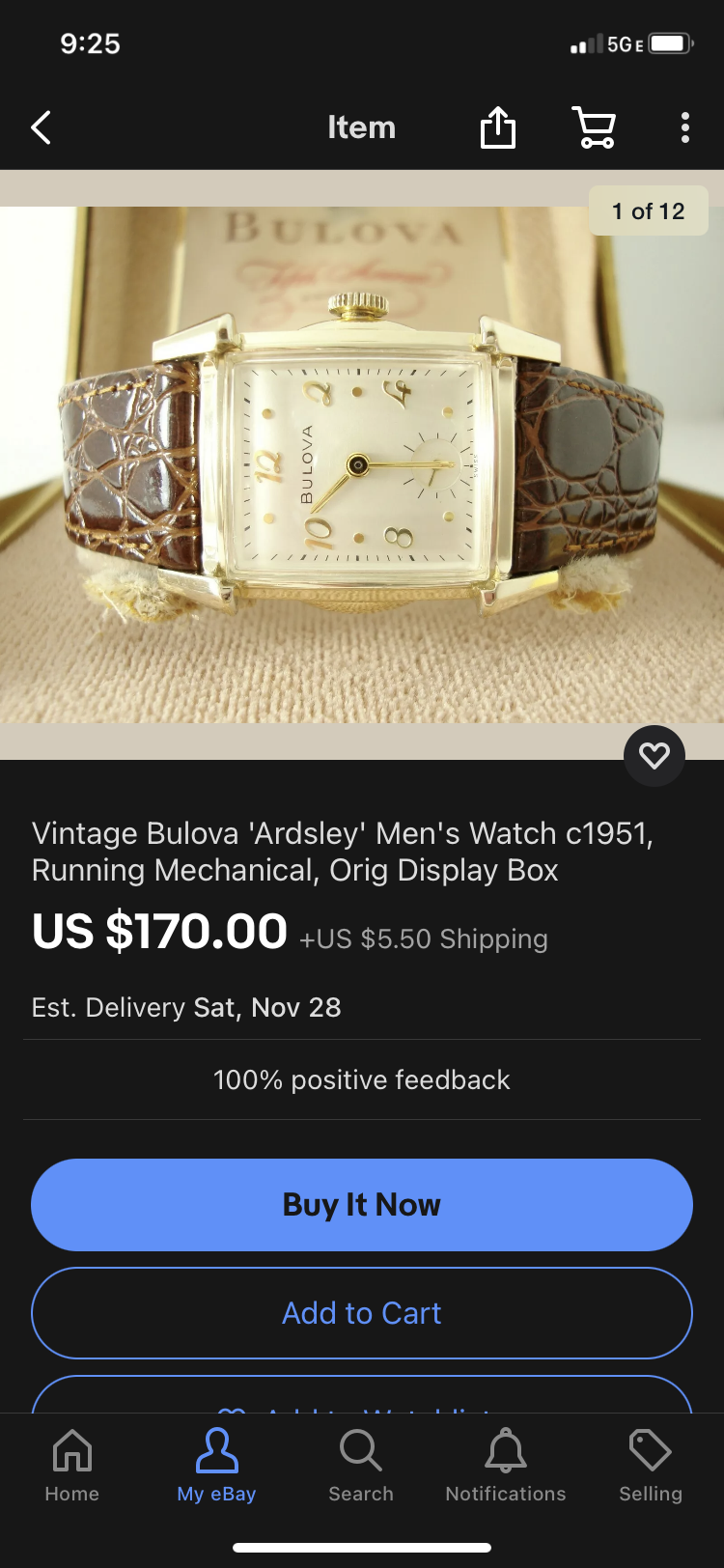Image resolution: width=724 pixels, height=1568 pixels.
Task: Add this watch to your watchlist heart
Action: click(654, 755)
